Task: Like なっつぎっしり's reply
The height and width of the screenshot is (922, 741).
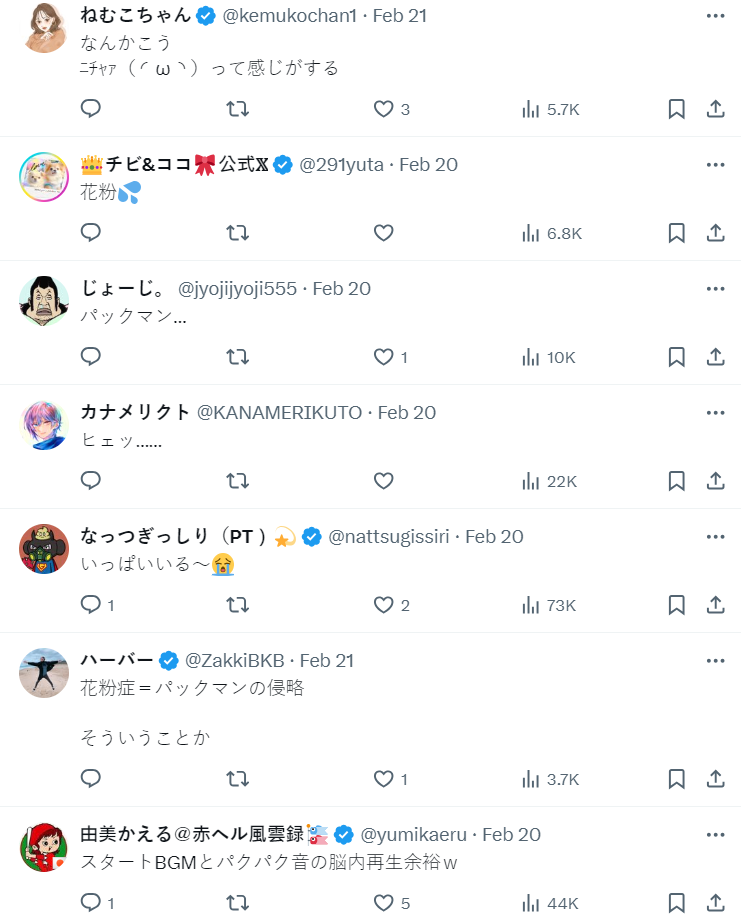Action: (384, 605)
